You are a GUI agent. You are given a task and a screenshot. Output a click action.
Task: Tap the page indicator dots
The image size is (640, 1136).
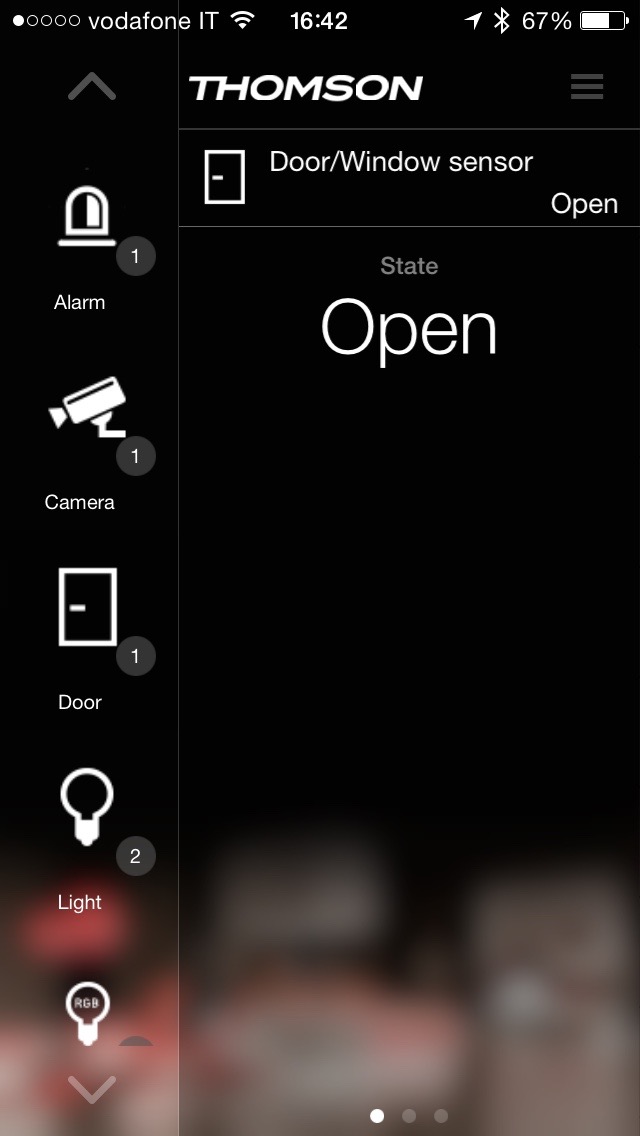coord(409,1115)
